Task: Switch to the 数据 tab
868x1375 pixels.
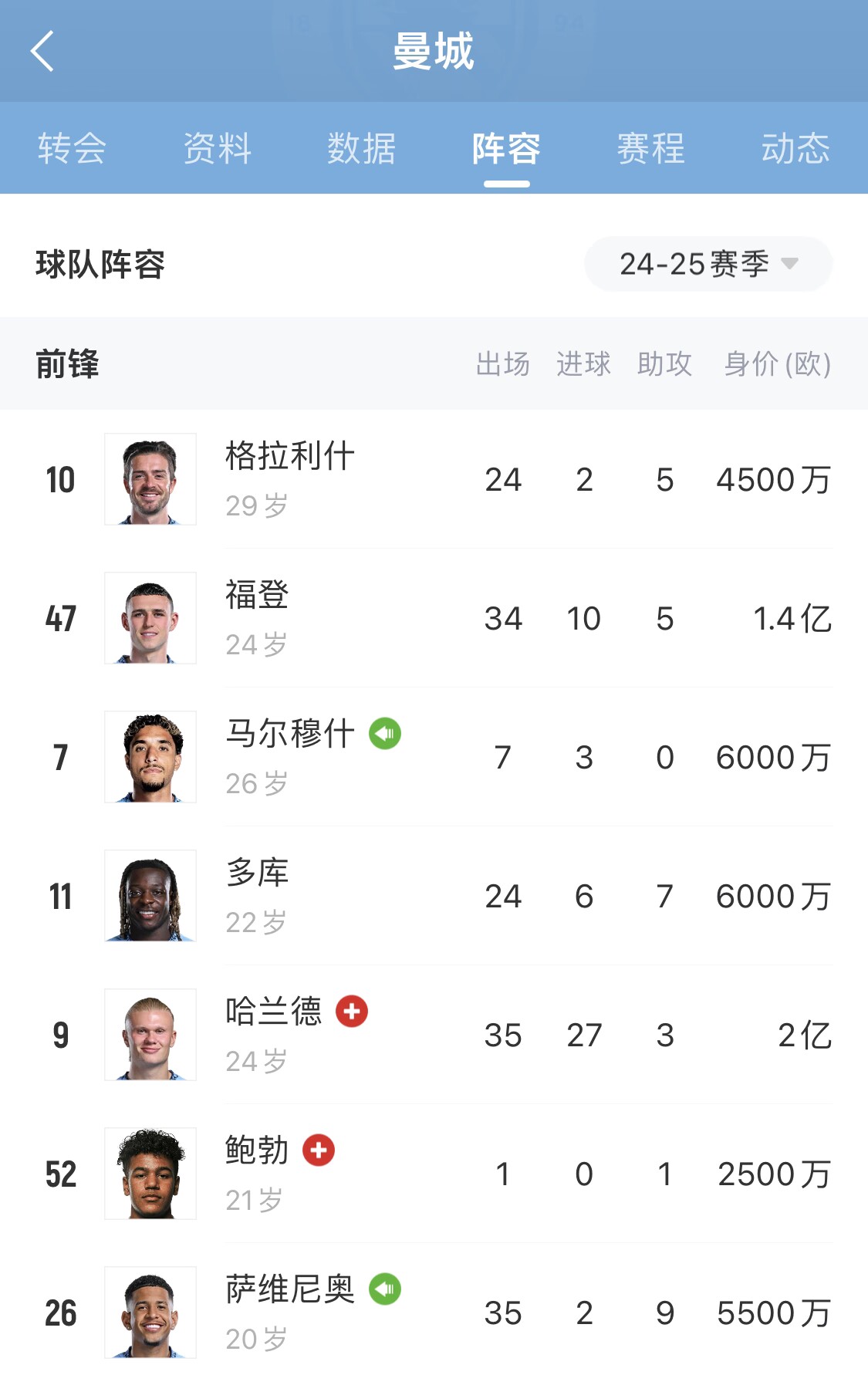Action: [361, 148]
